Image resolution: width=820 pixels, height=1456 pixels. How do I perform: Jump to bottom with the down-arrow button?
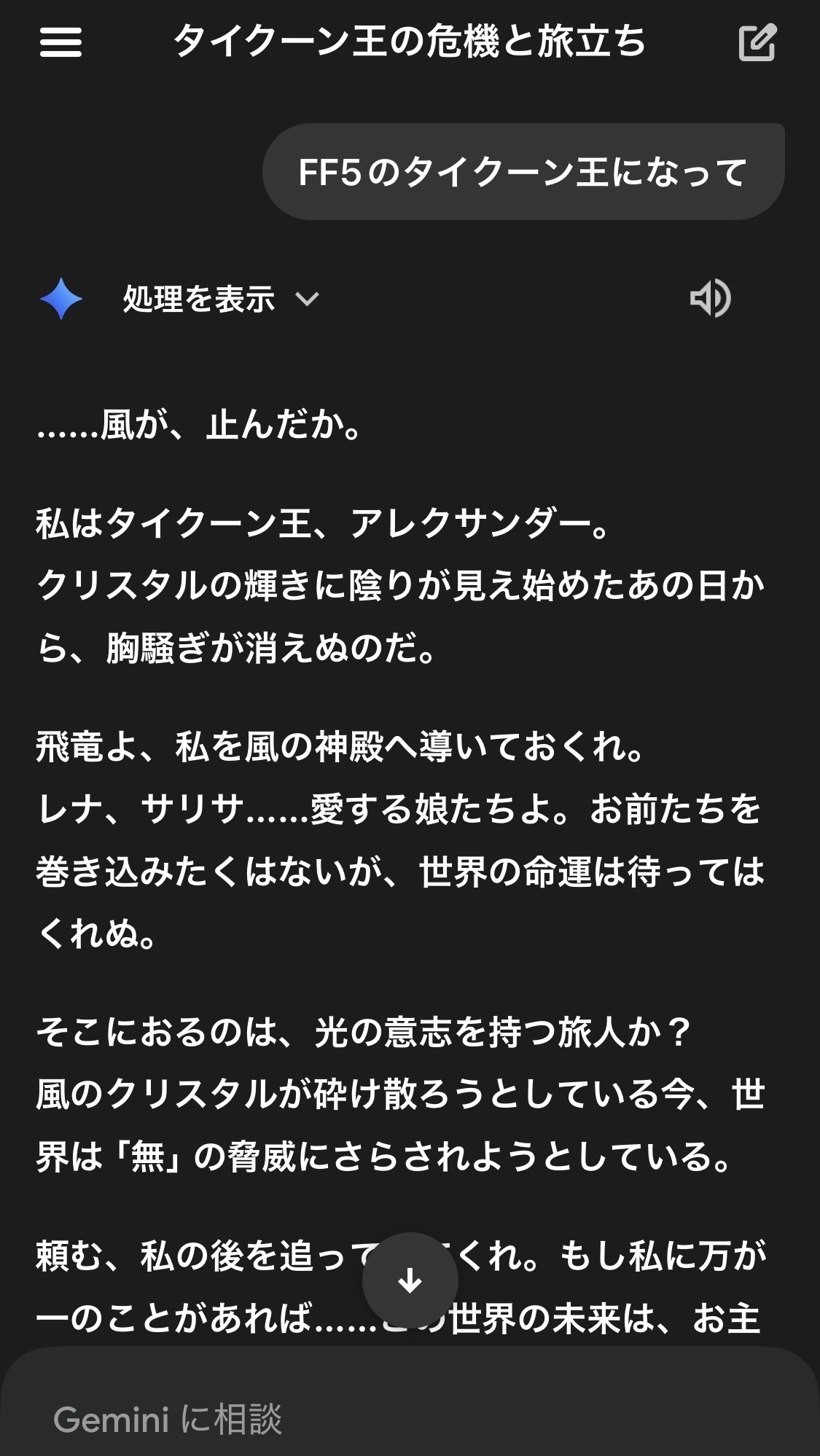(410, 1280)
